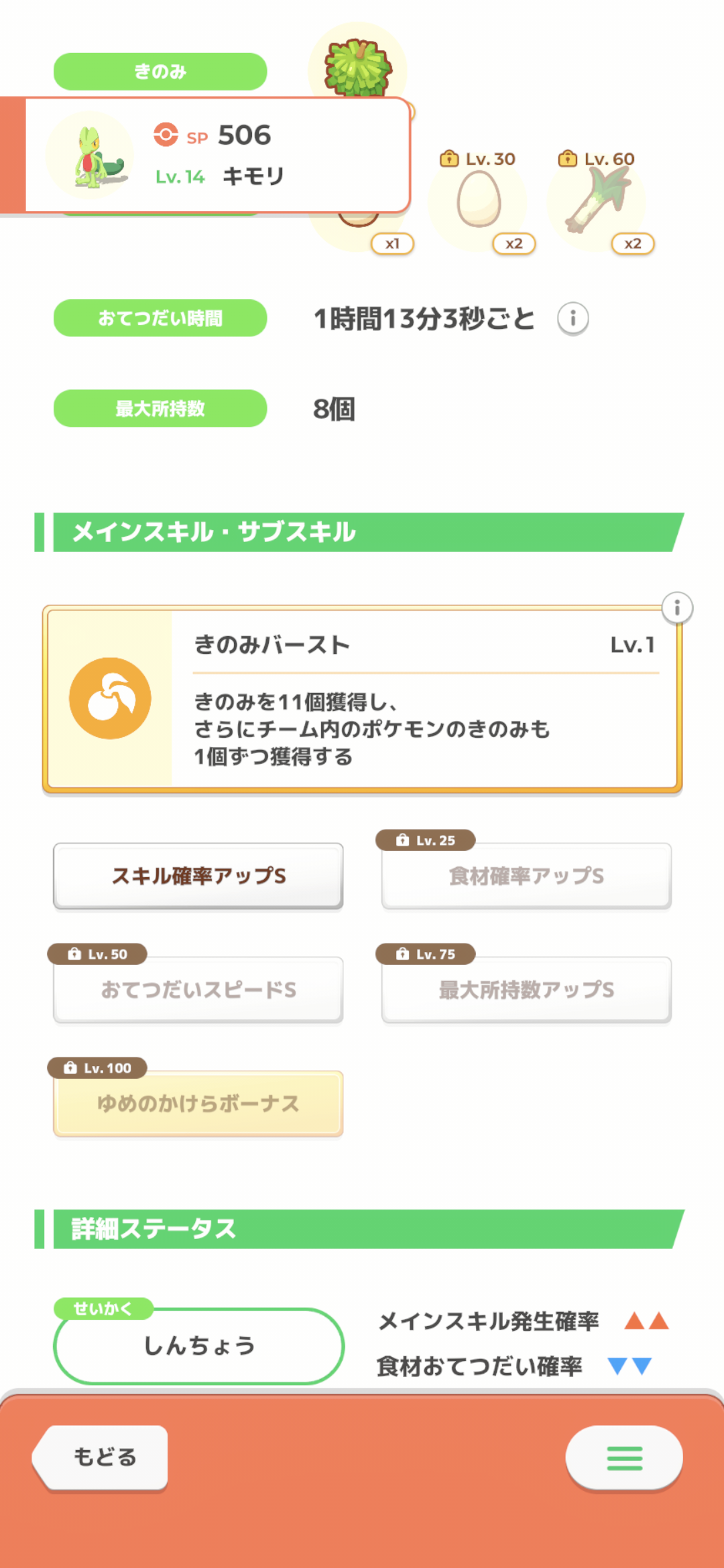724x1568 pixels.
Task: Tap the locked 最大所持数アップS sub skill
Action: (x=526, y=990)
